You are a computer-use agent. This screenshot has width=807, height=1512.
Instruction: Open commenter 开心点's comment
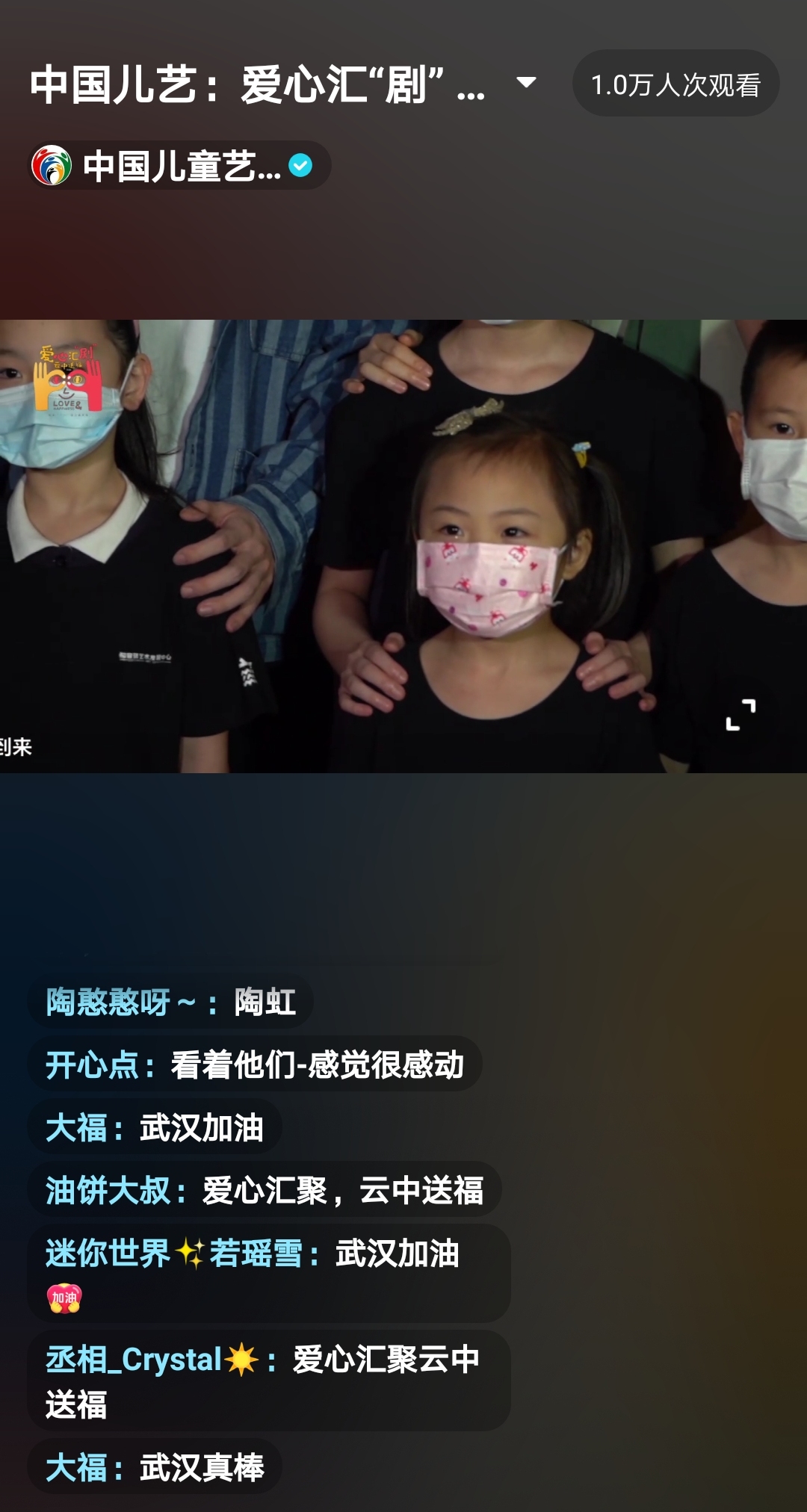254,1064
